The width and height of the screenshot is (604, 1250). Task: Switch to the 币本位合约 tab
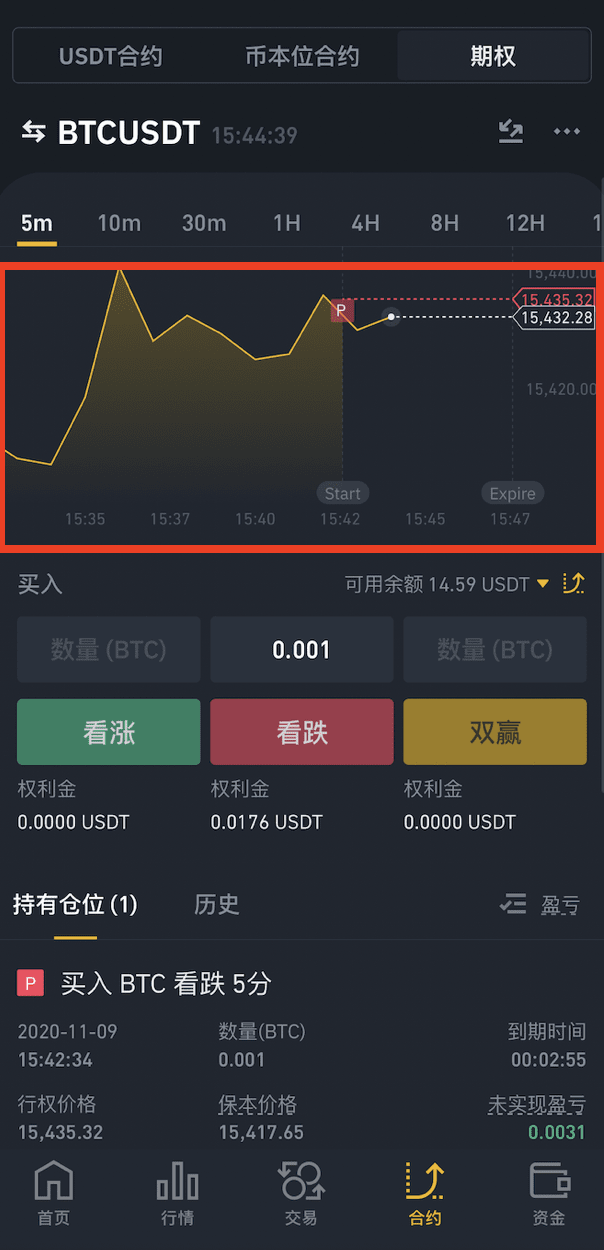302,55
